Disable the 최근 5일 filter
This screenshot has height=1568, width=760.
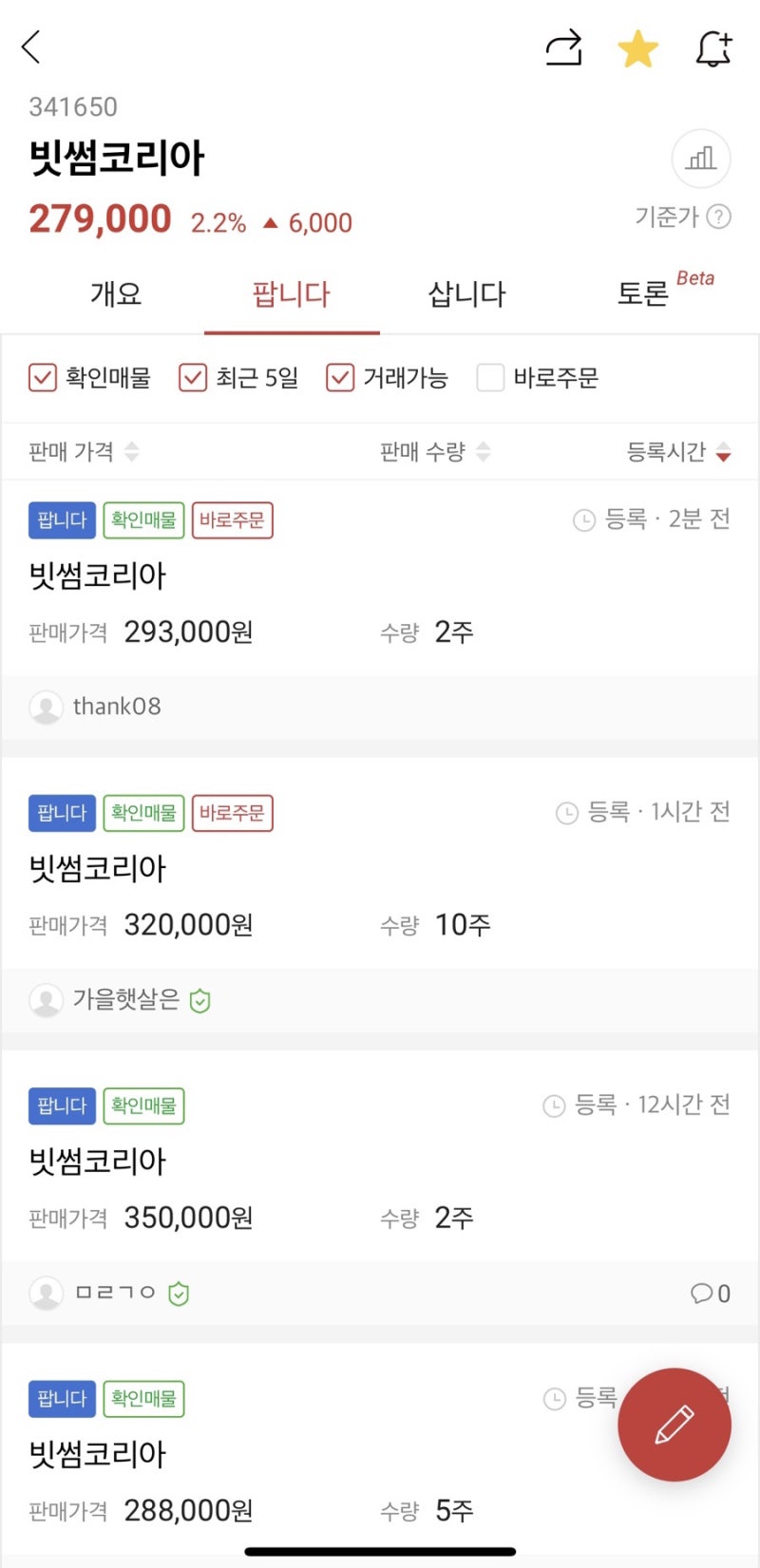click(192, 378)
